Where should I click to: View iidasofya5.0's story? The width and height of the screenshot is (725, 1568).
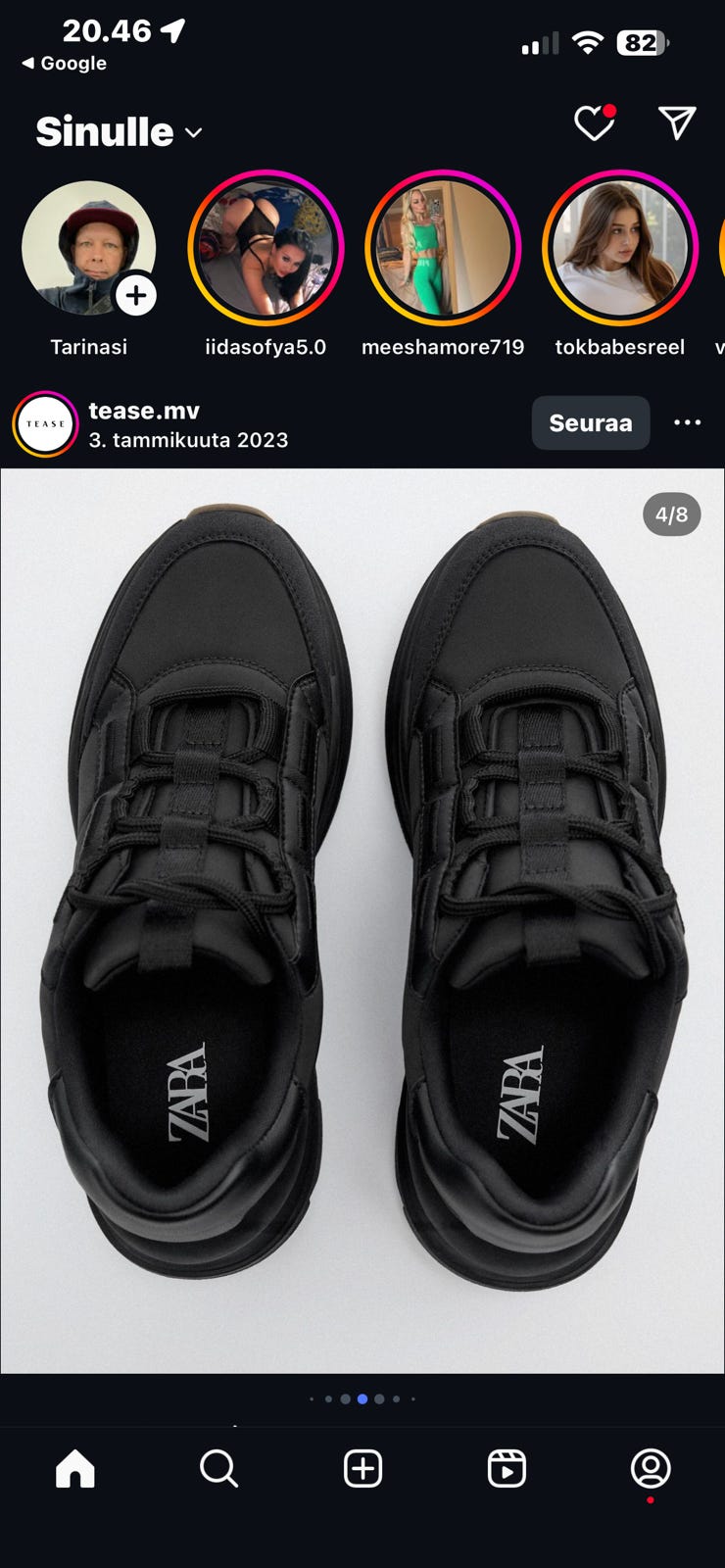coord(266,248)
